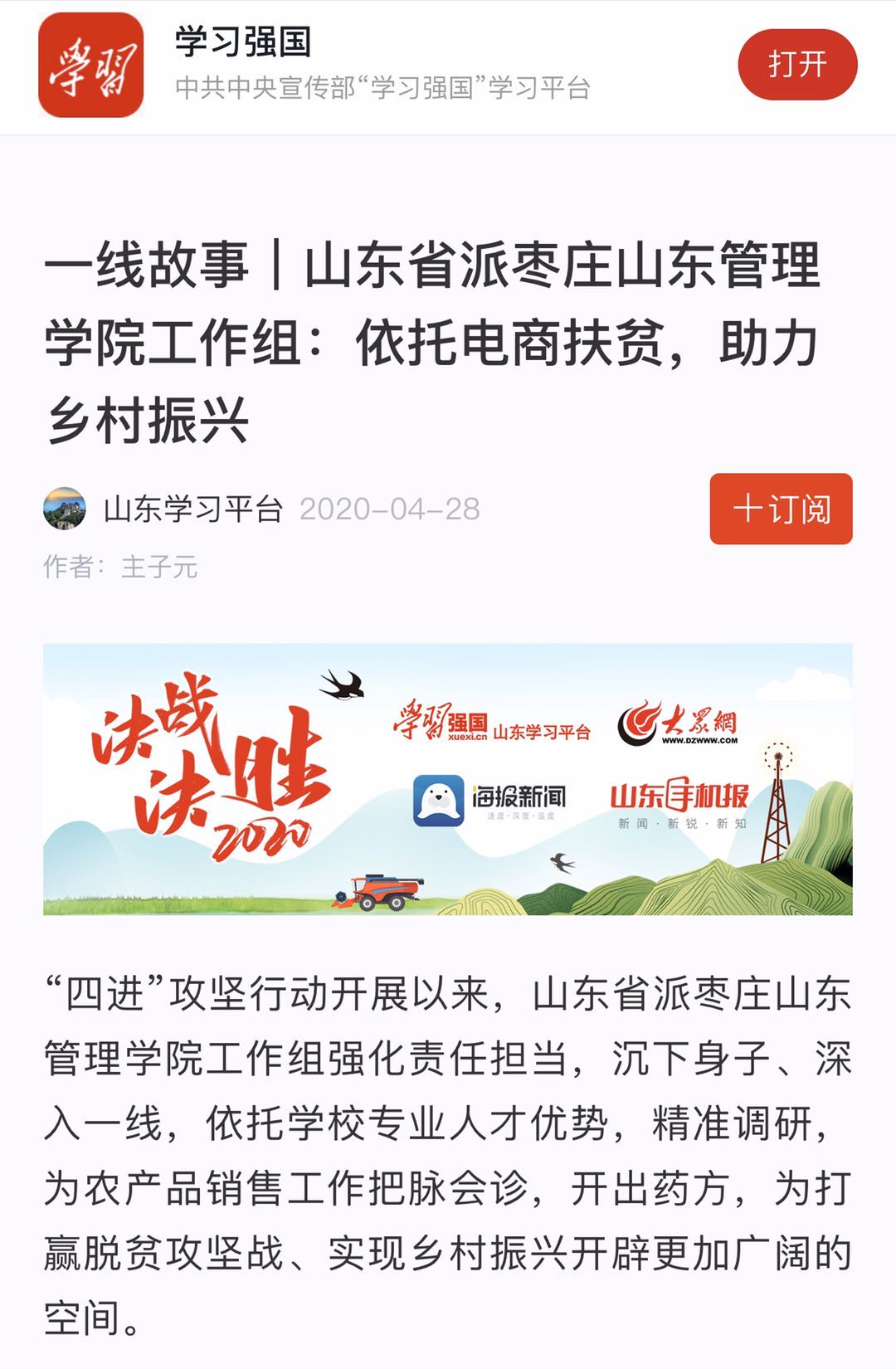View the 决战决胜 2020 banner image
Image resolution: width=896 pixels, height=1369 pixels.
point(447,778)
